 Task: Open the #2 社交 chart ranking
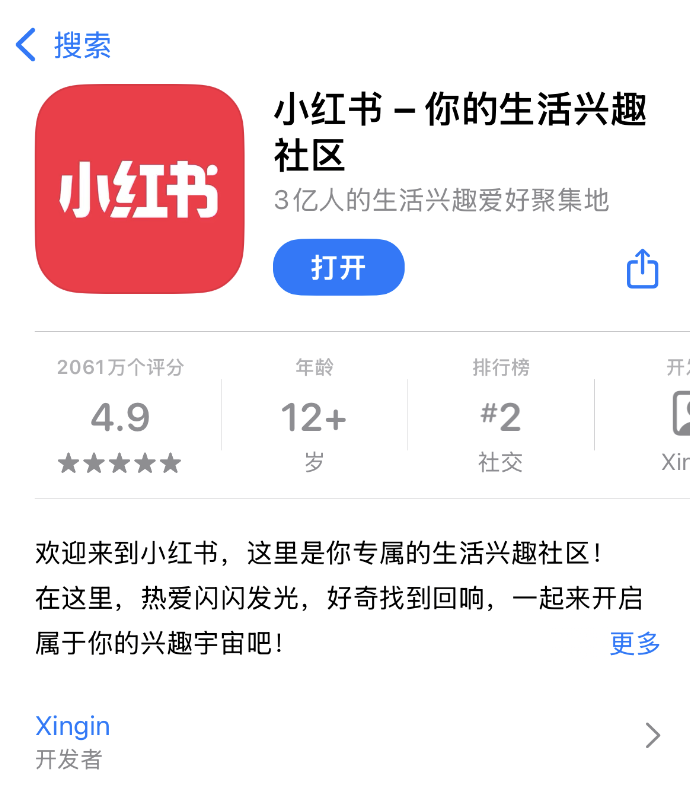(500, 416)
